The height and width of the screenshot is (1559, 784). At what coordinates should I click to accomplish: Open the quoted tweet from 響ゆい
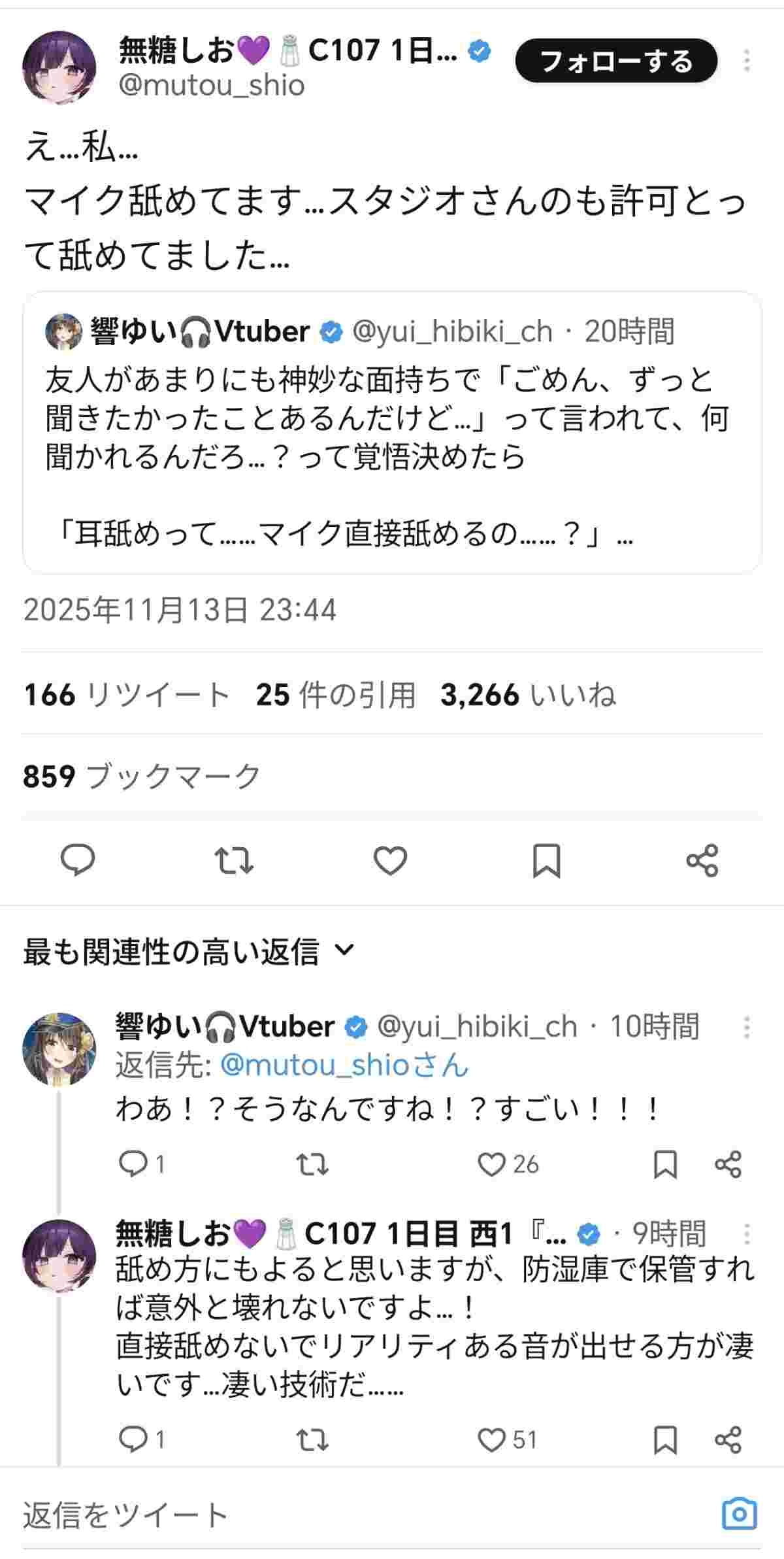point(392,432)
